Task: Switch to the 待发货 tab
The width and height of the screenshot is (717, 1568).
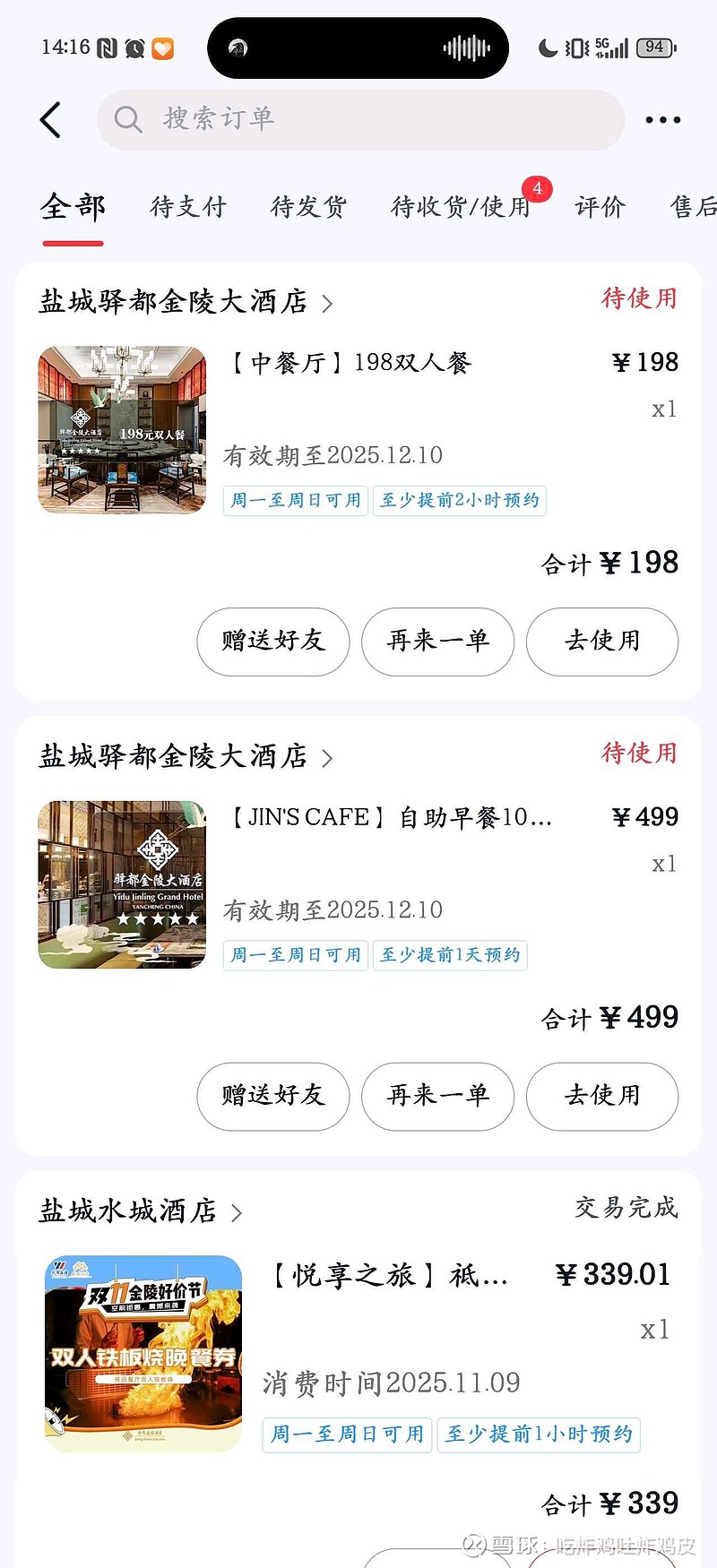Action: click(308, 207)
